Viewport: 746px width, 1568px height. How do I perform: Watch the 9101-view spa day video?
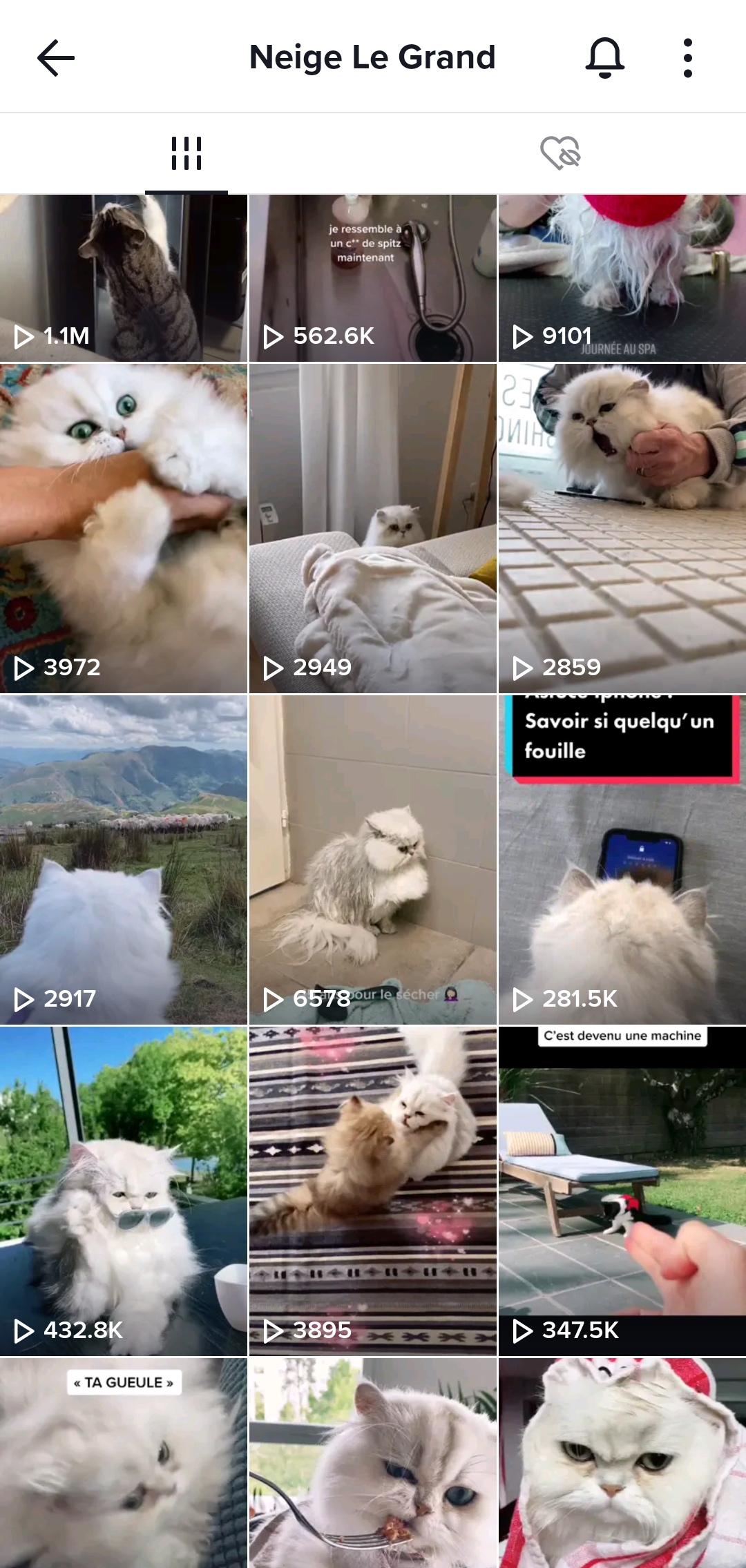click(x=622, y=278)
